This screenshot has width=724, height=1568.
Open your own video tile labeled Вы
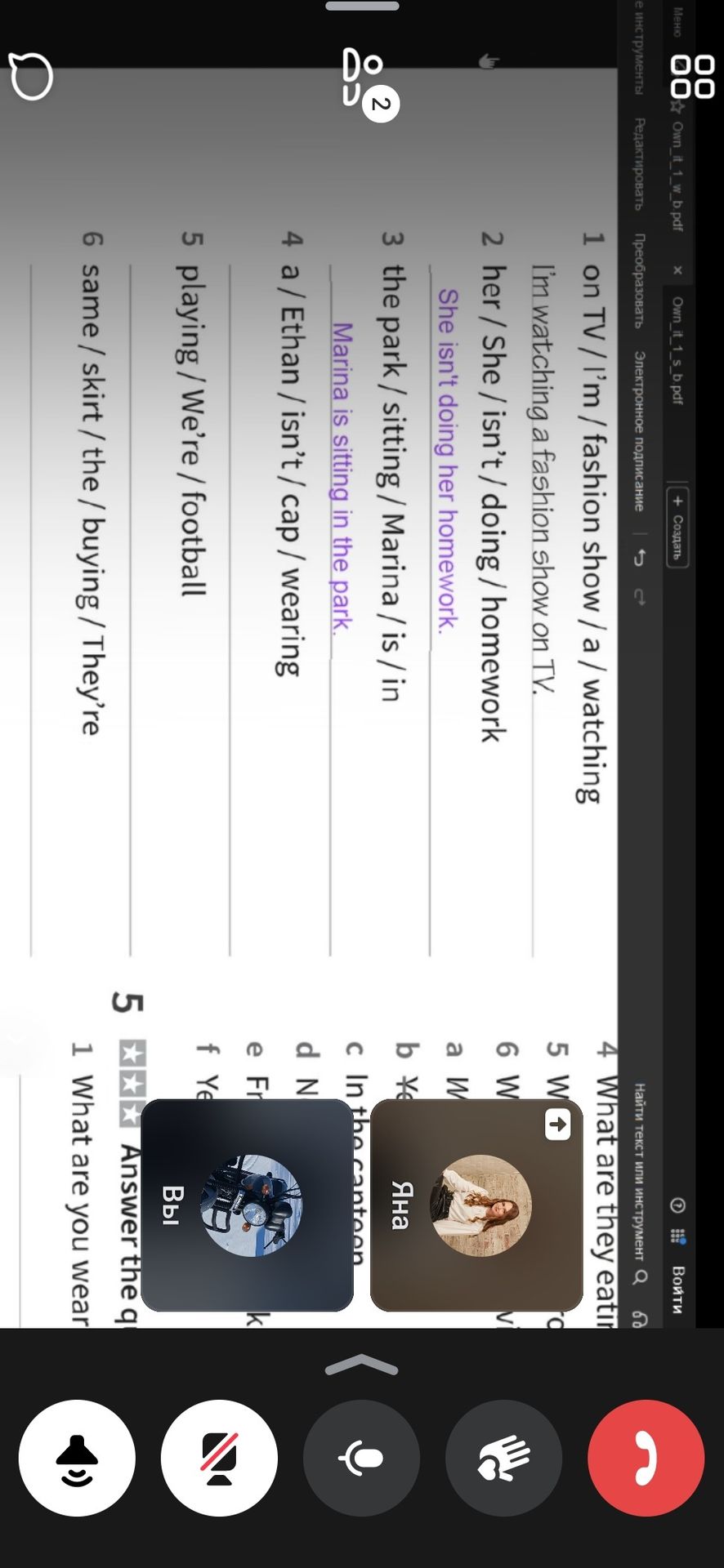tap(248, 1205)
